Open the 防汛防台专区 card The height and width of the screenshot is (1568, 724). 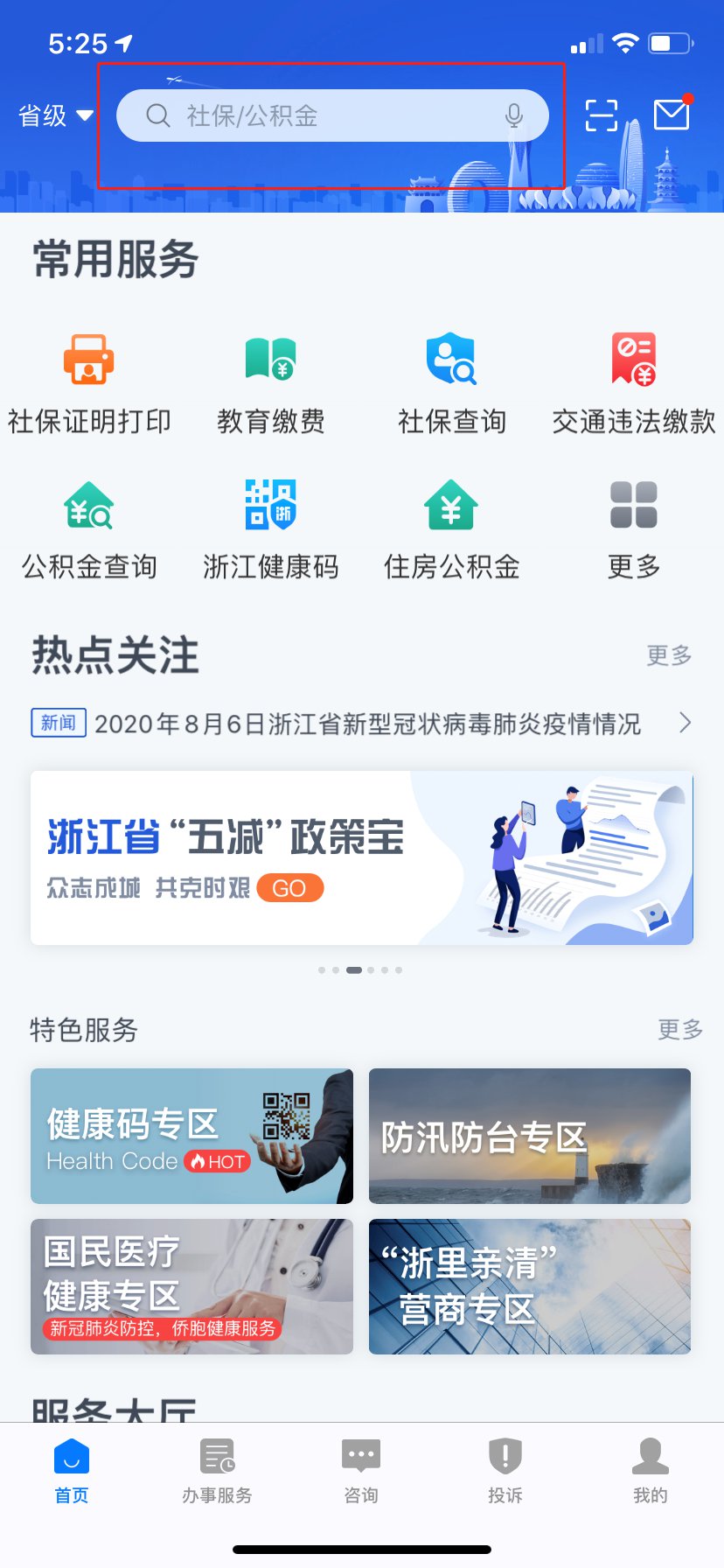530,1136
